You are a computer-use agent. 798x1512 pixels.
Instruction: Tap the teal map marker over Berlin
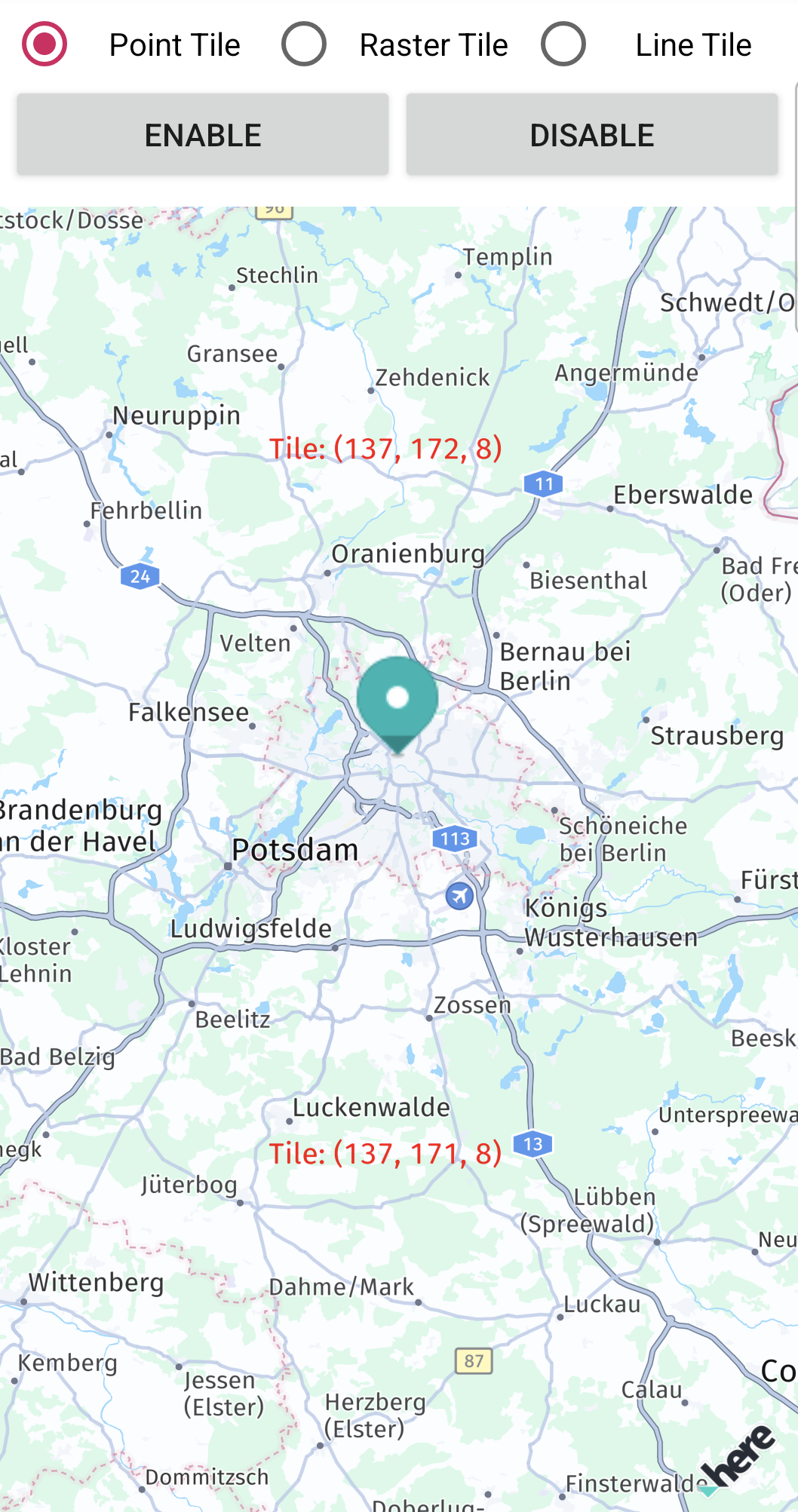click(x=397, y=701)
